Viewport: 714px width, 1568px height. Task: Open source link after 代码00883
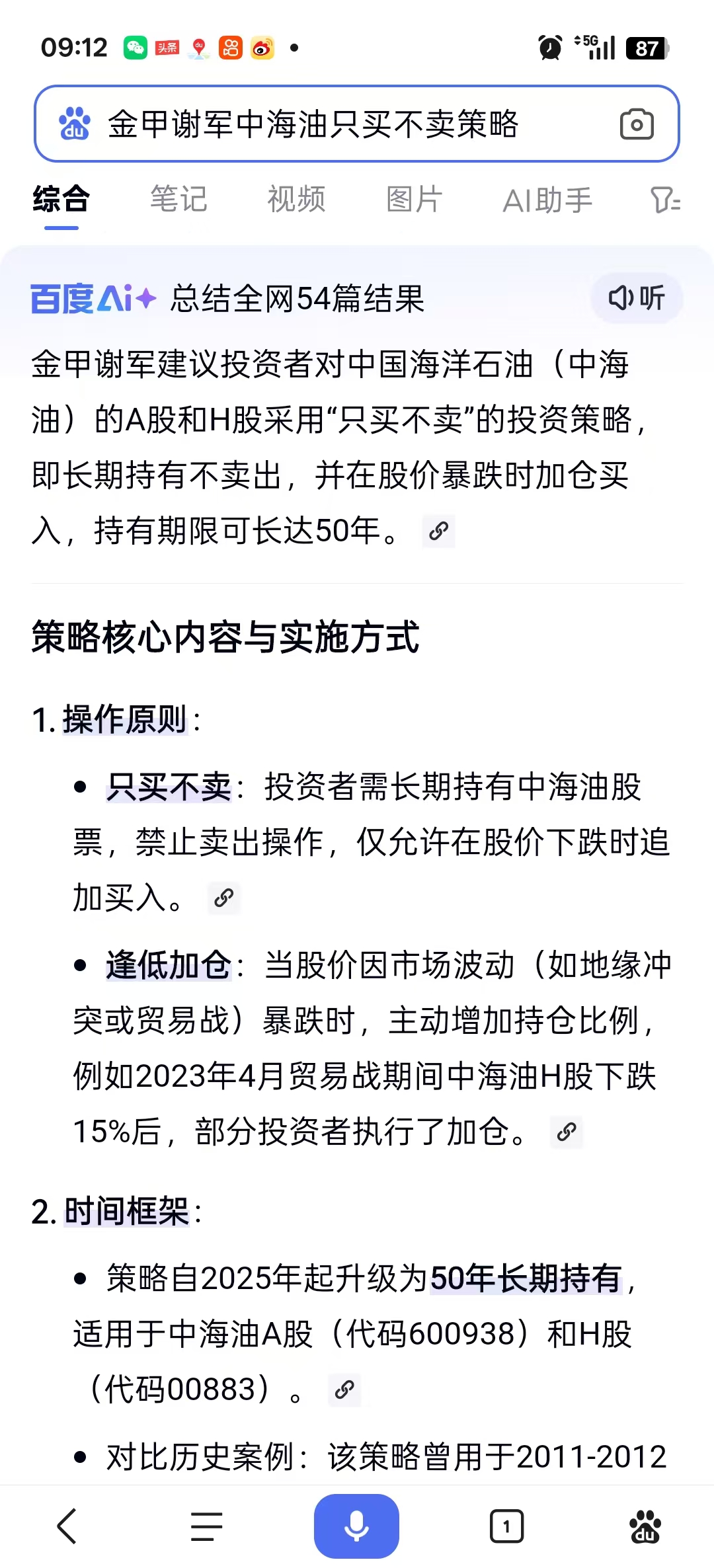344,1390
